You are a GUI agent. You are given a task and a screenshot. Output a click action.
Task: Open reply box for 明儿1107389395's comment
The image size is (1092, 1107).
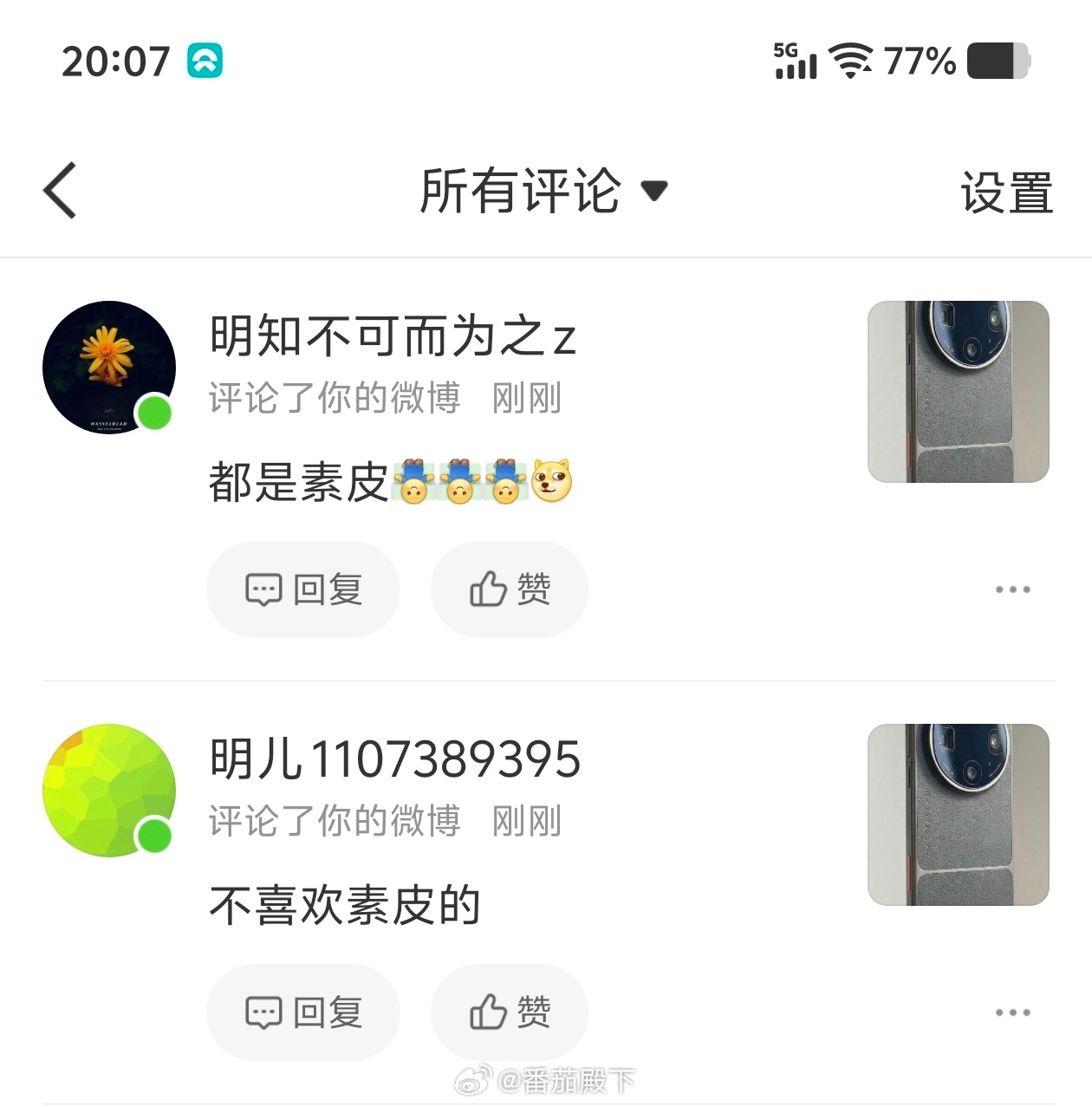(x=302, y=1012)
